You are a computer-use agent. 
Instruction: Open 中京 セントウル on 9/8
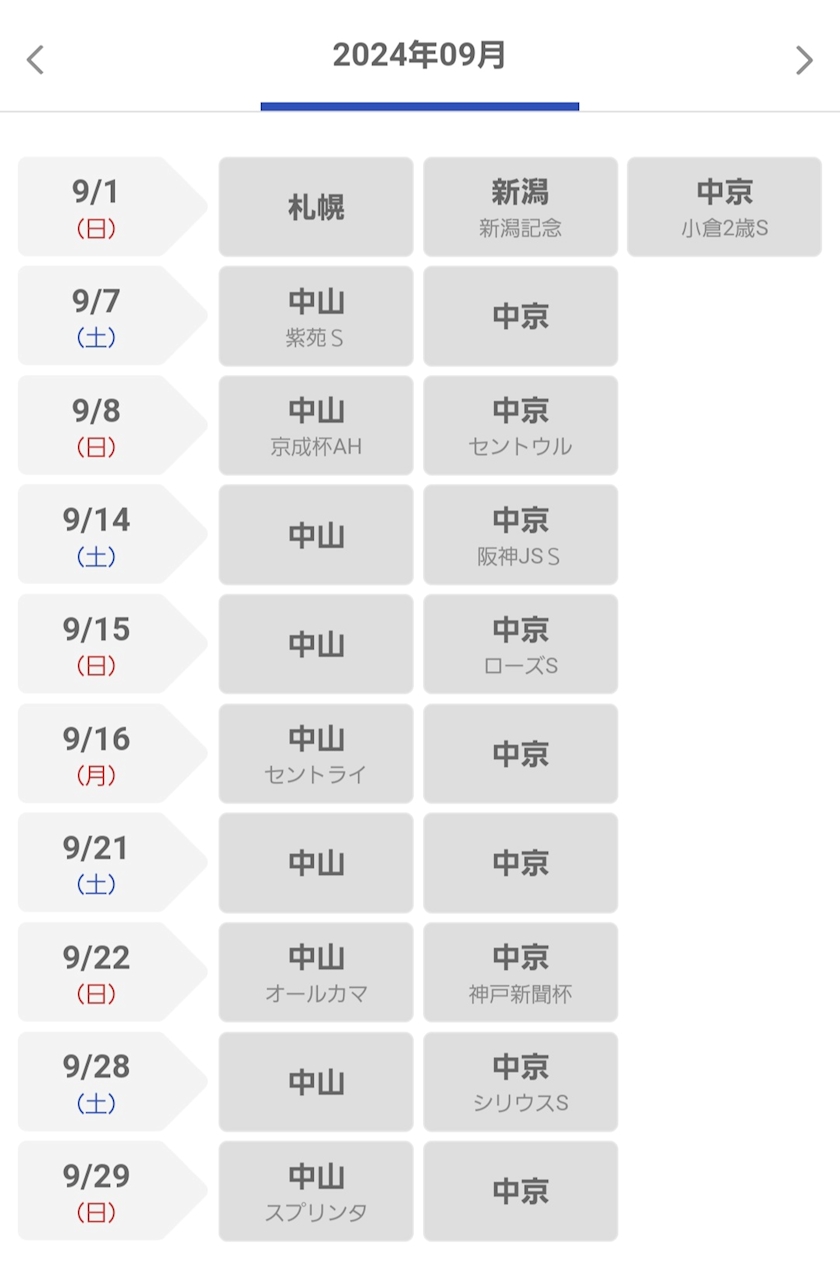[x=520, y=425]
